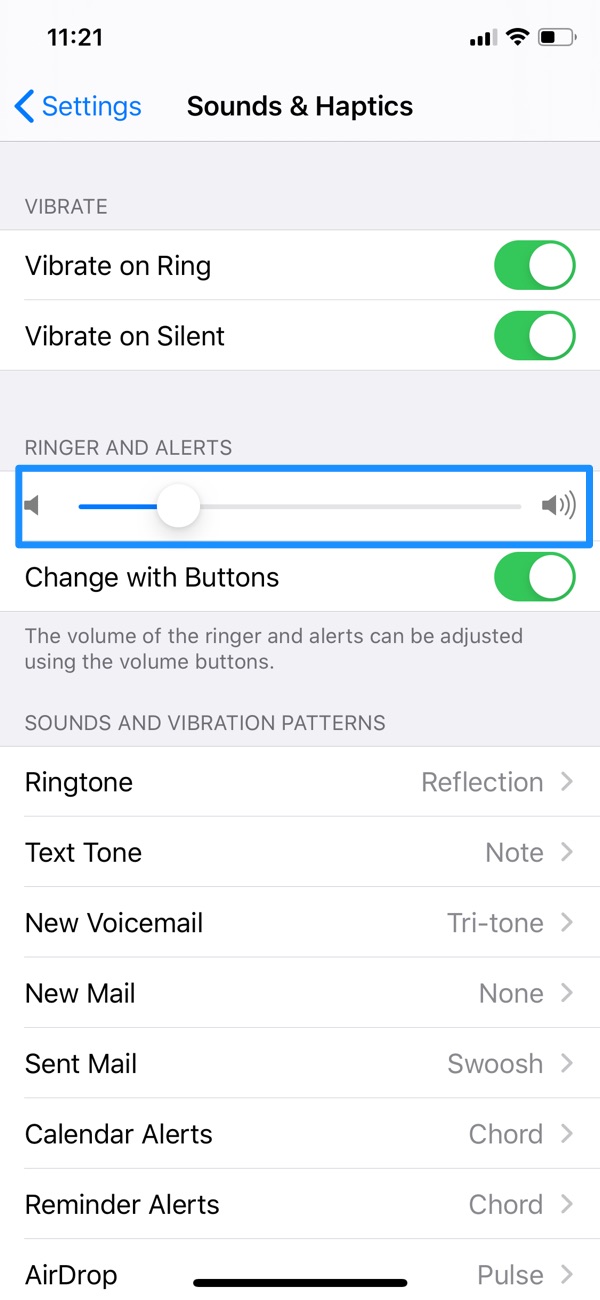This screenshot has width=600, height=1300.
Task: Select the New Voicemail row
Action: [300, 923]
